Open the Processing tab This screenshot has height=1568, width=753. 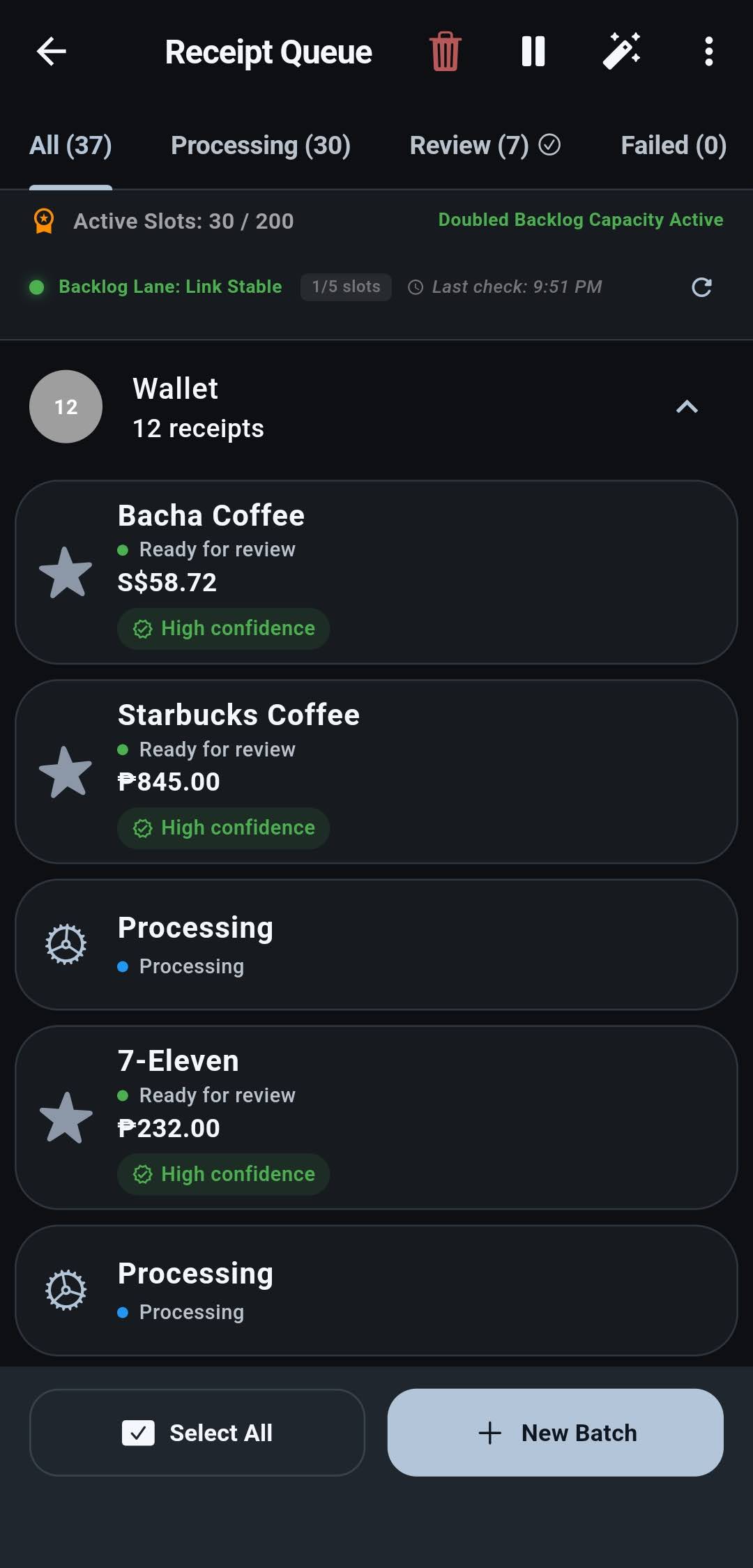click(x=260, y=145)
